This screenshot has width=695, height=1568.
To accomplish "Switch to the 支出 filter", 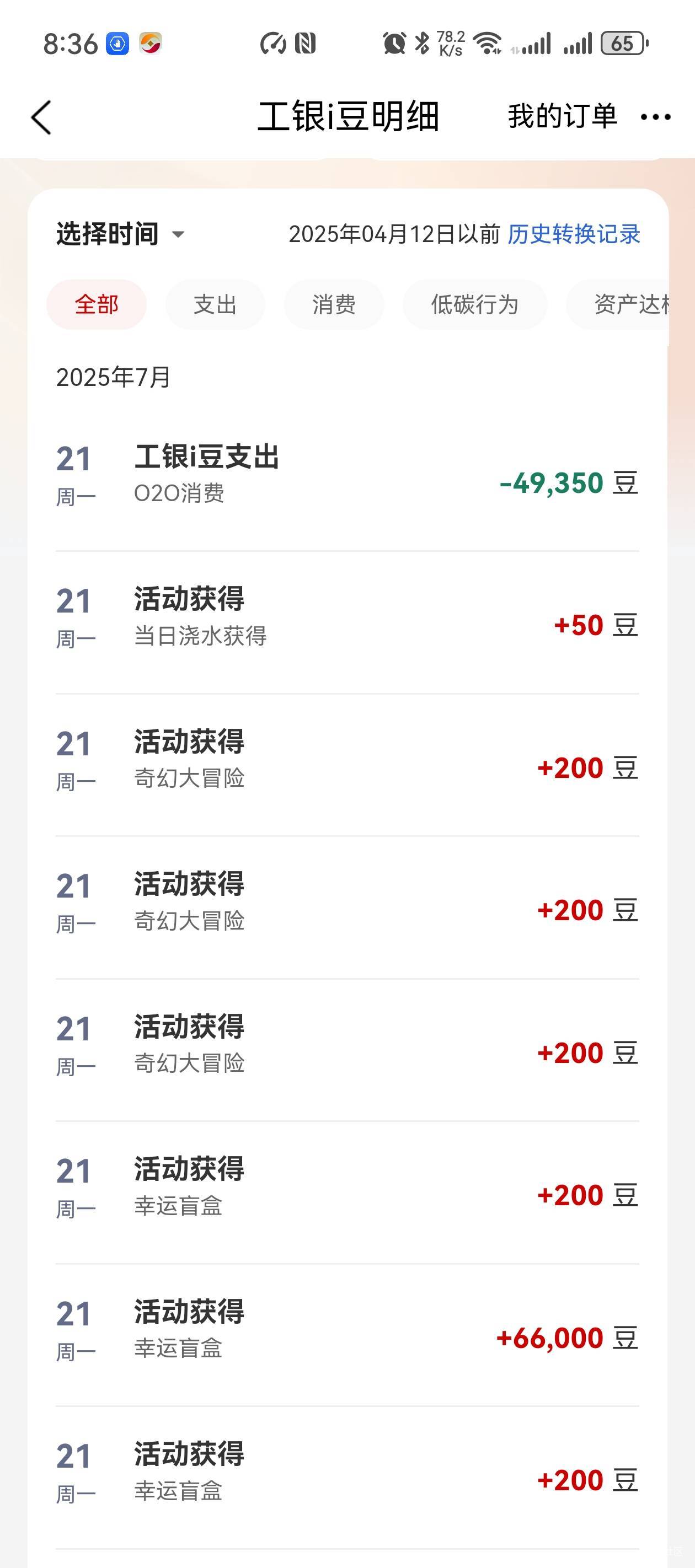I will (215, 304).
